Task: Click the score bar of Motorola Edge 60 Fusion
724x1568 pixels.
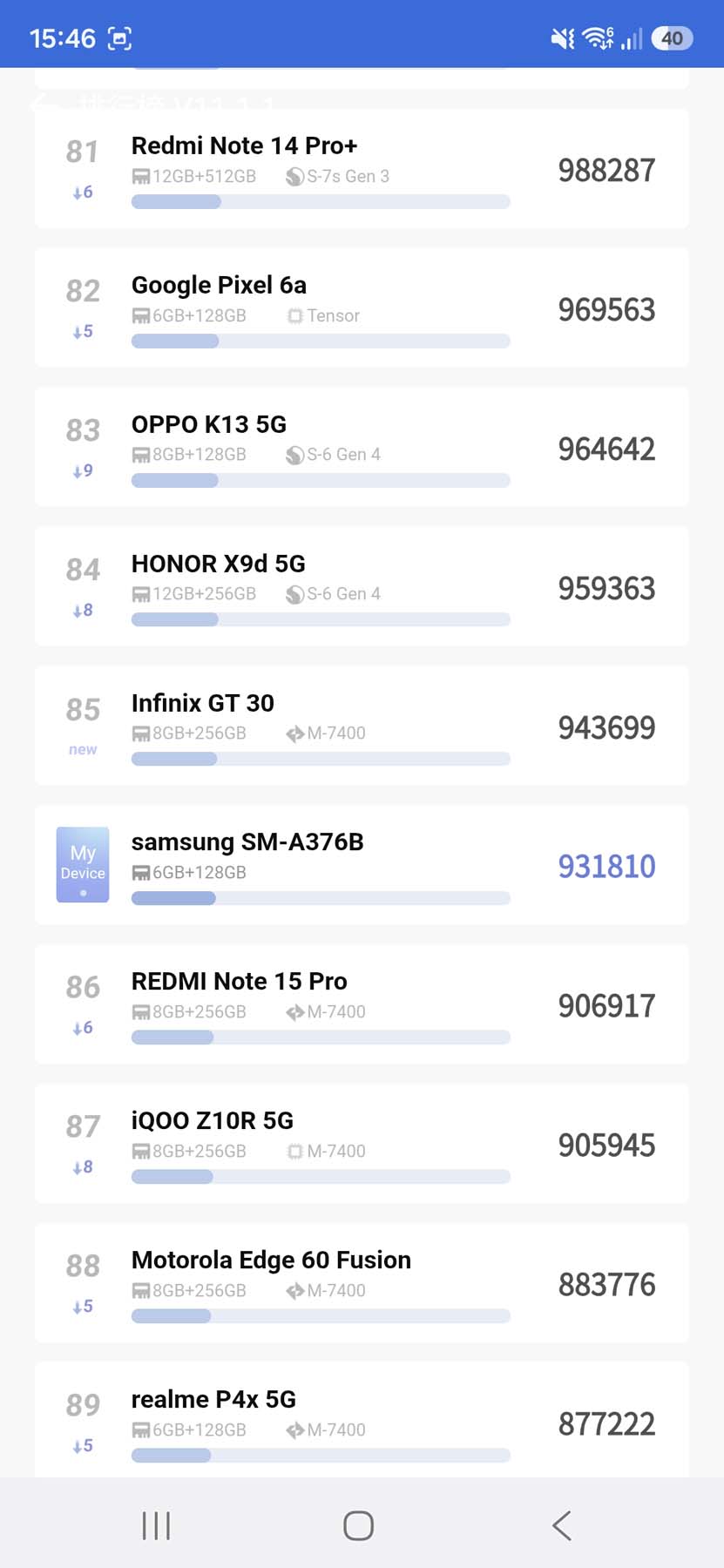Action: pos(320,1315)
